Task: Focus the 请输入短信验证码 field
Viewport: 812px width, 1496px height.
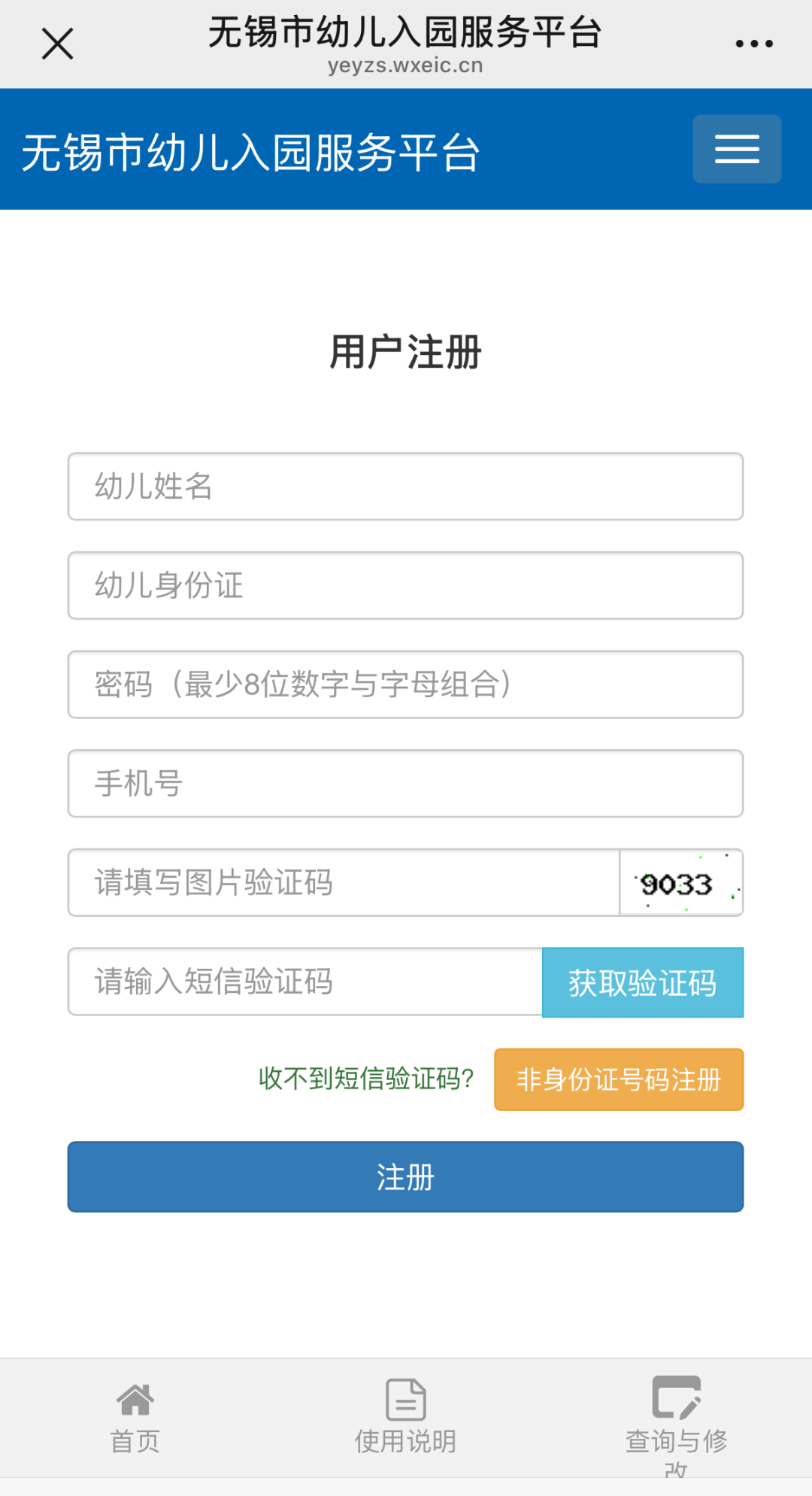Action: pos(305,982)
